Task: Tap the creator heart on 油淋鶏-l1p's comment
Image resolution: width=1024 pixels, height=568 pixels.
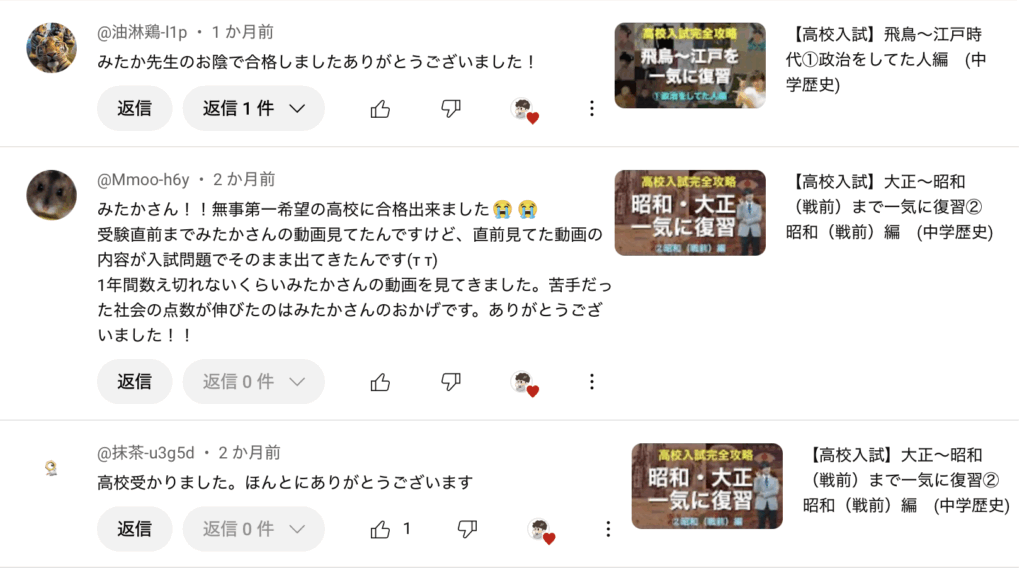Action: pyautogui.click(x=523, y=110)
